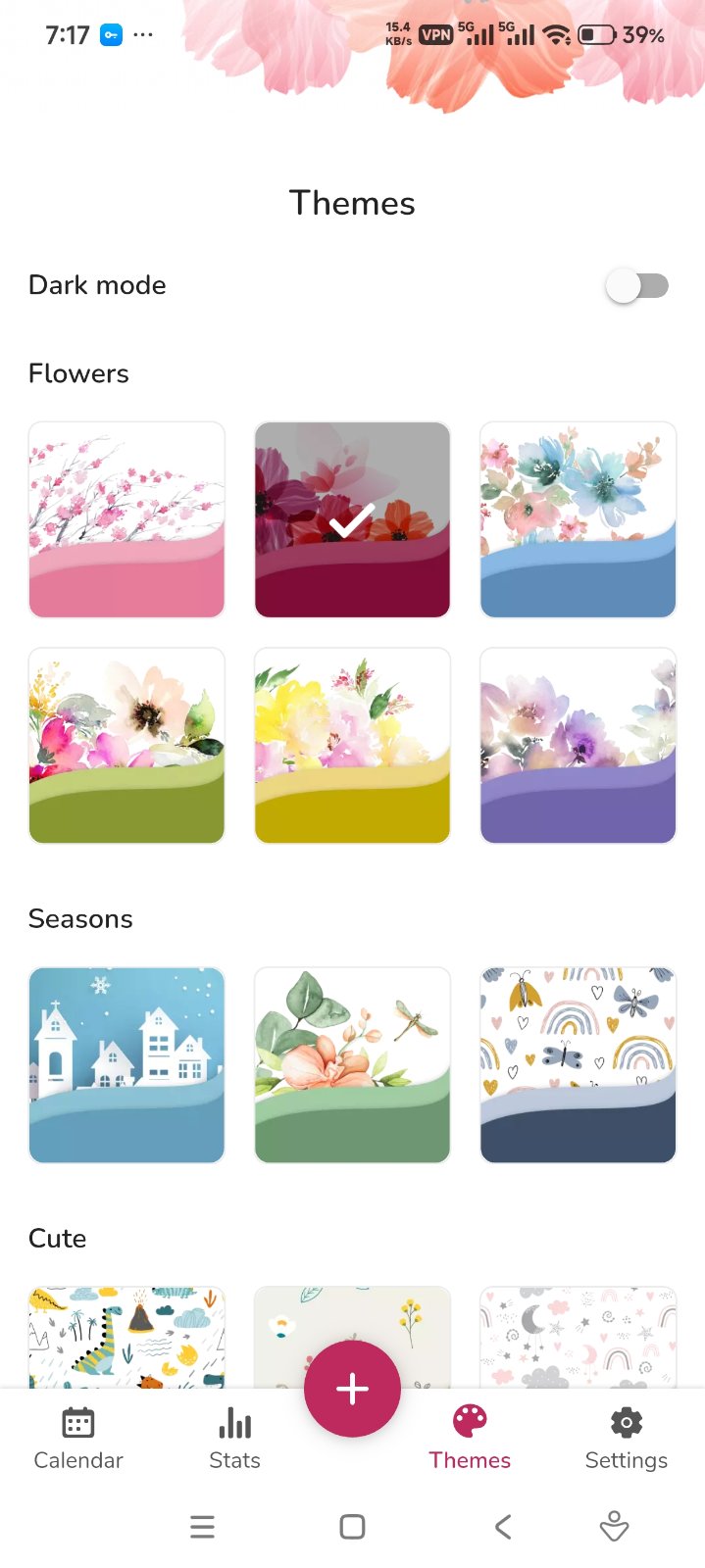Apply the purple flower theme
705x1568 pixels.
tap(578, 745)
